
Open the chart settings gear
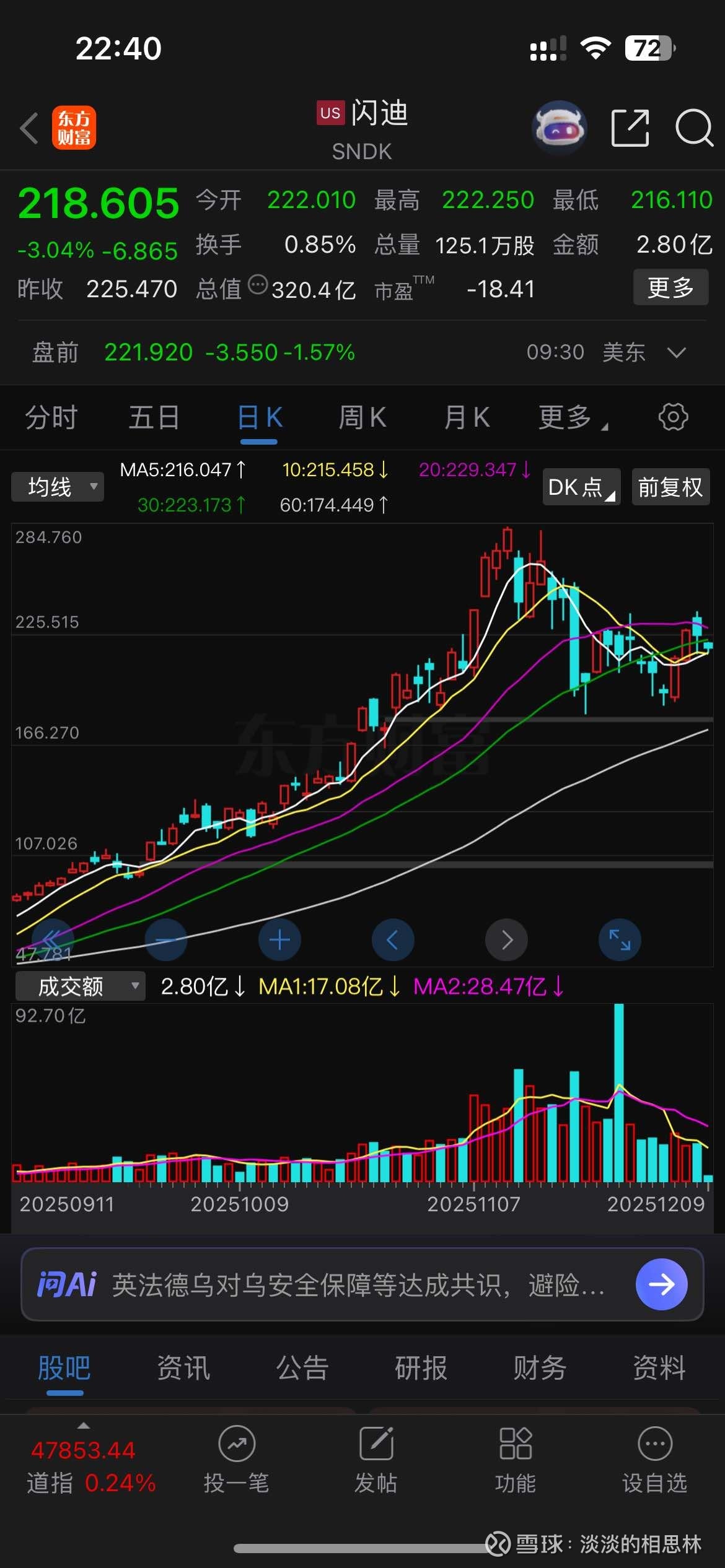point(673,417)
